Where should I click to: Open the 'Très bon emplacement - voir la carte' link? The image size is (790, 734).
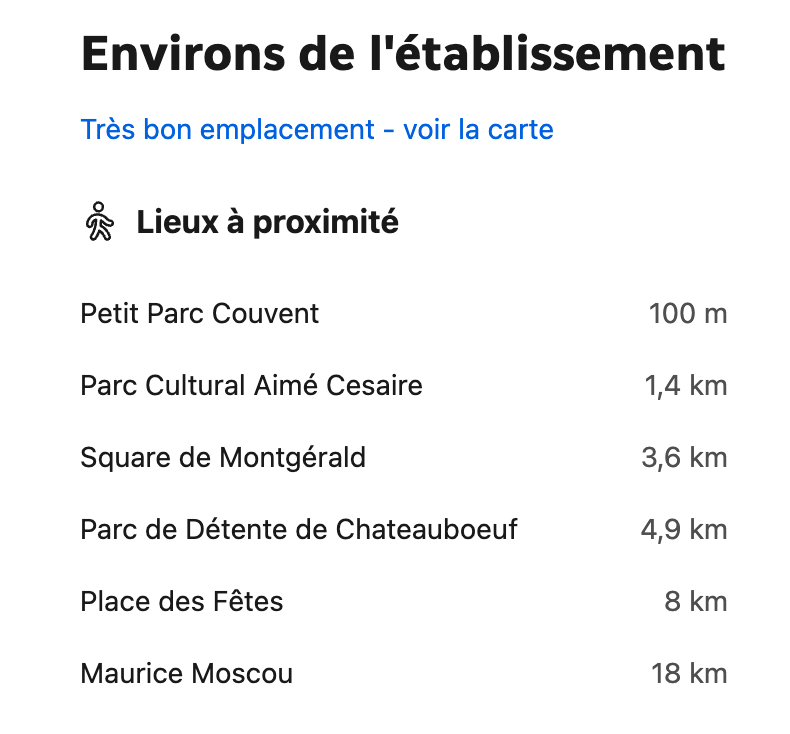coord(316,130)
